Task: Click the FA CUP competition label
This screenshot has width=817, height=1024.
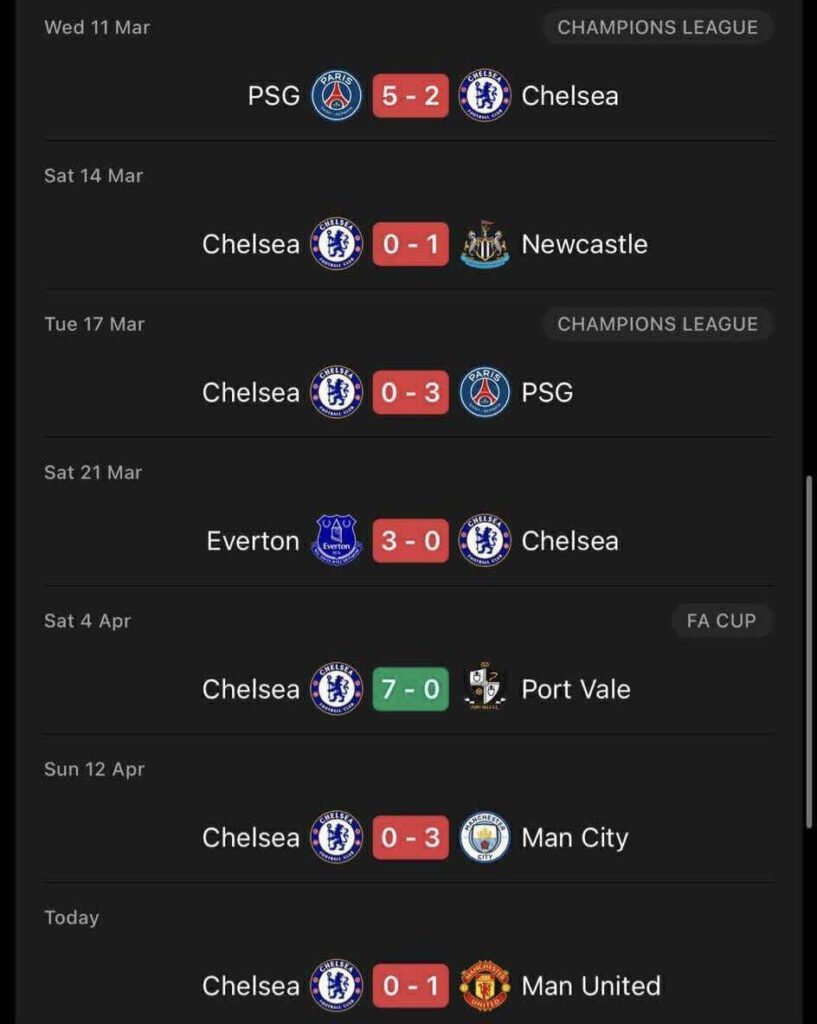Action: click(x=722, y=620)
